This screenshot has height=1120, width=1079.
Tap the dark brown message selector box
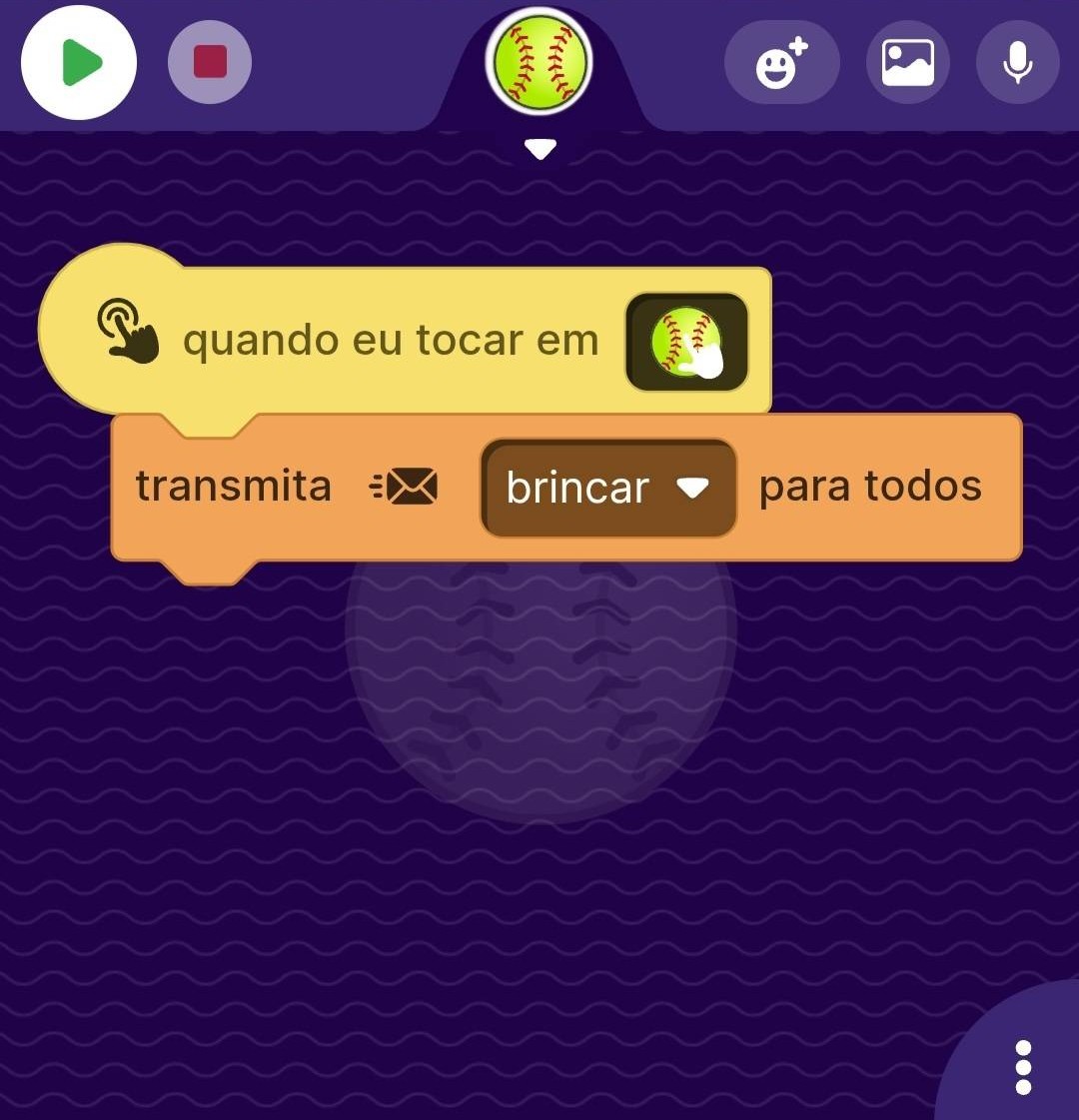608,489
